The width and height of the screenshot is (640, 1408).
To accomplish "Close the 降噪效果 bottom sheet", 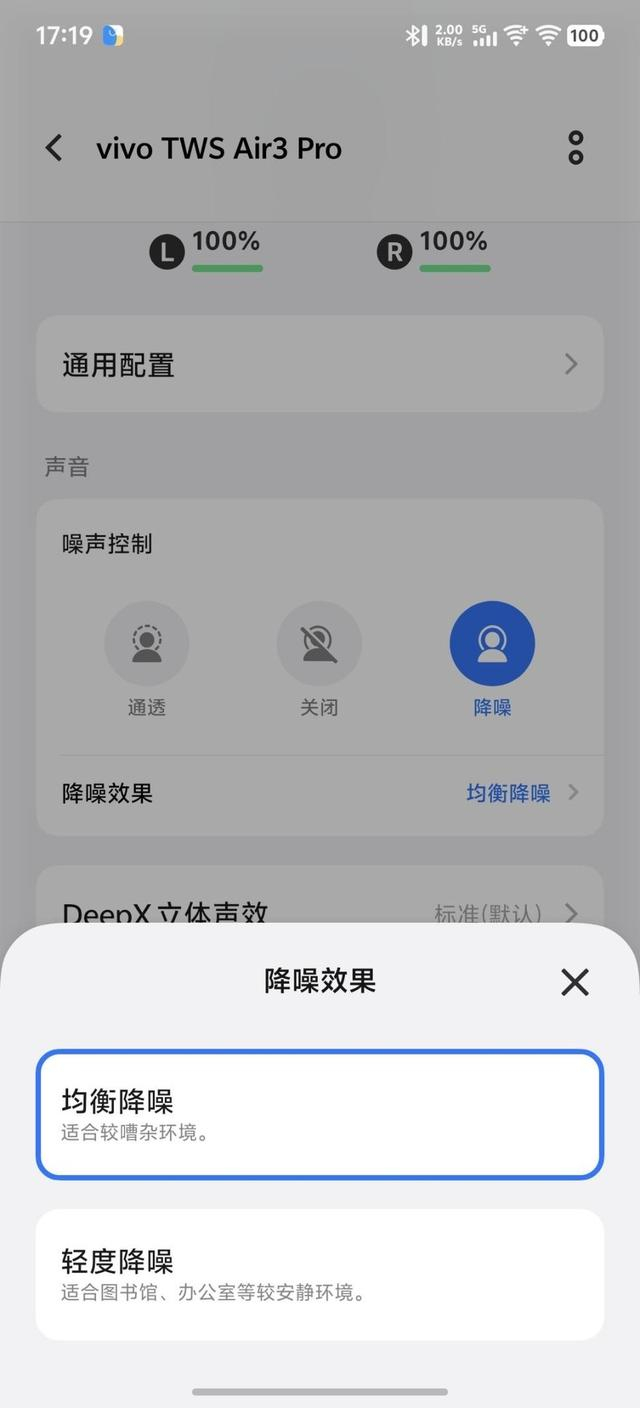I will (x=575, y=982).
